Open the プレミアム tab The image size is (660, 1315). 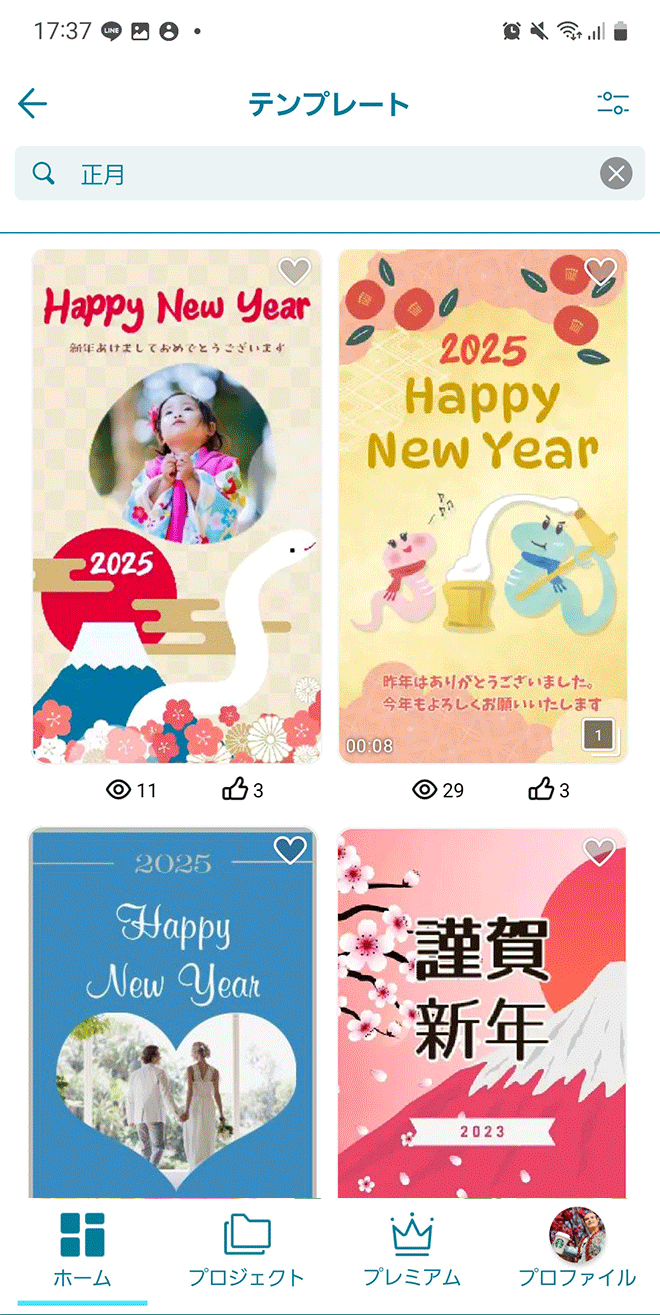tap(411, 1250)
